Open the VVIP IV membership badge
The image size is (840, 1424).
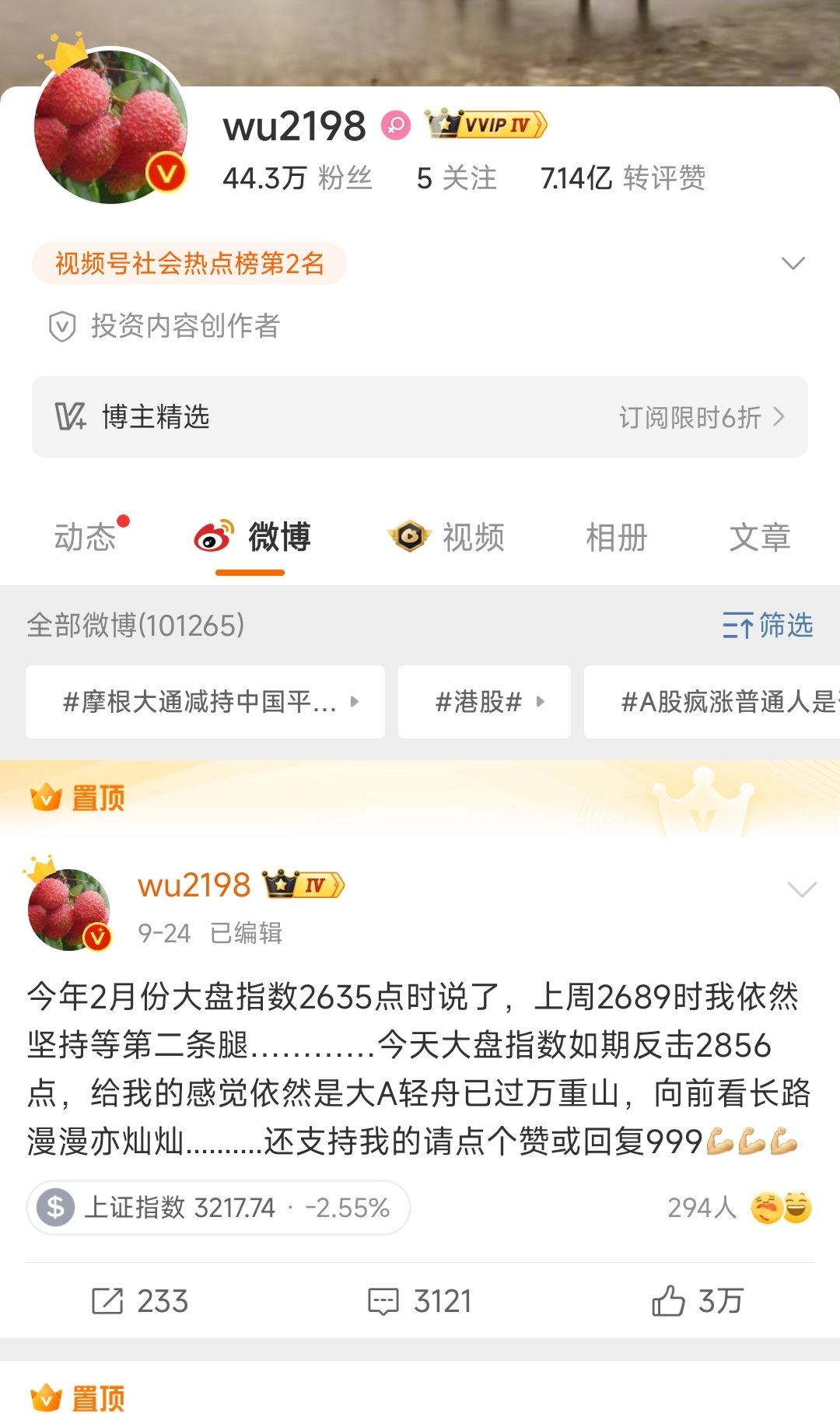coord(487,125)
